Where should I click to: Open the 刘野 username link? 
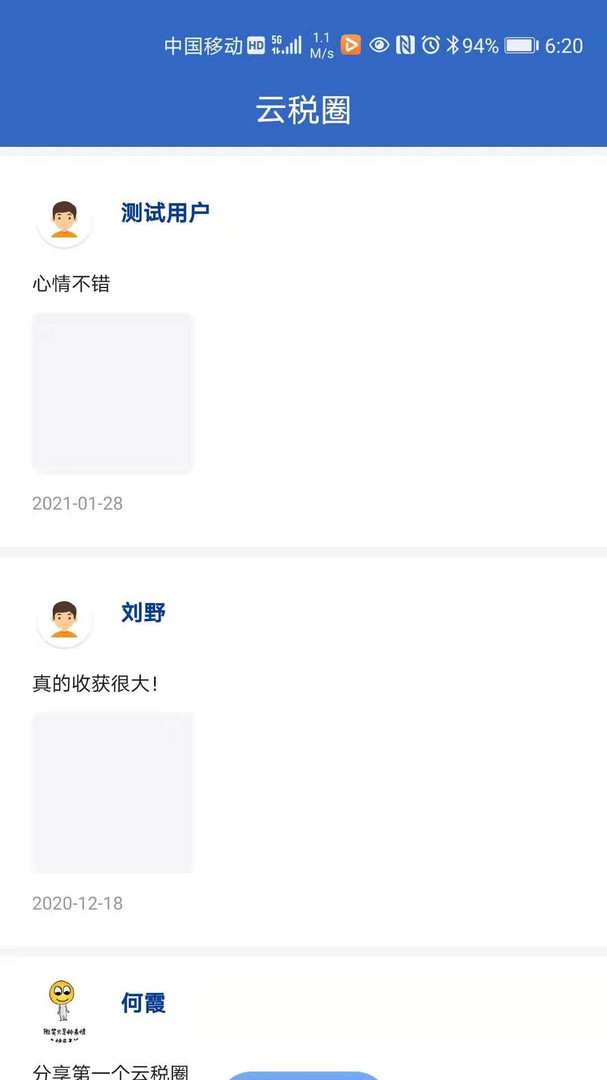tap(143, 612)
